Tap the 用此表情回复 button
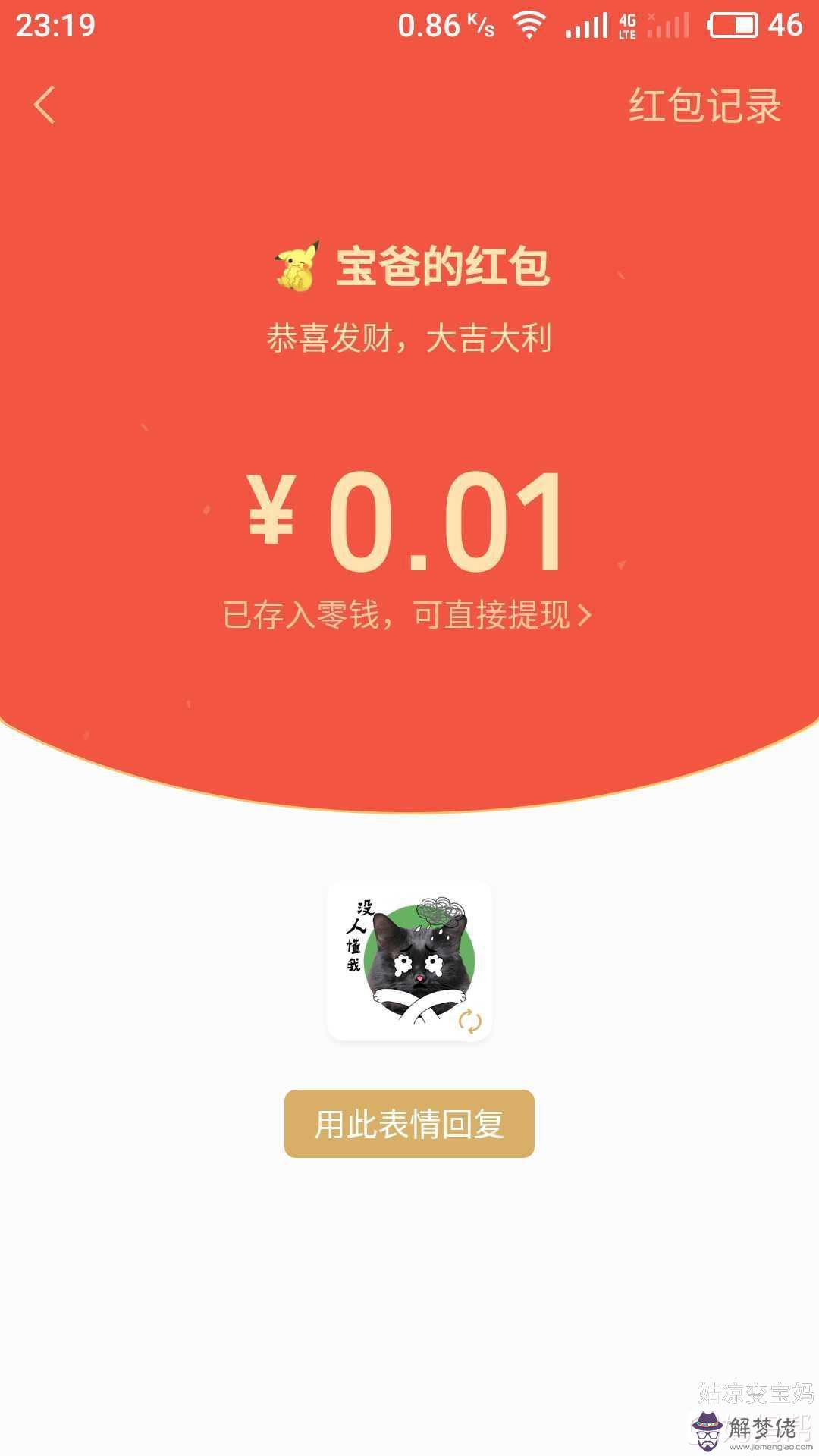819x1456 pixels. tap(409, 1124)
